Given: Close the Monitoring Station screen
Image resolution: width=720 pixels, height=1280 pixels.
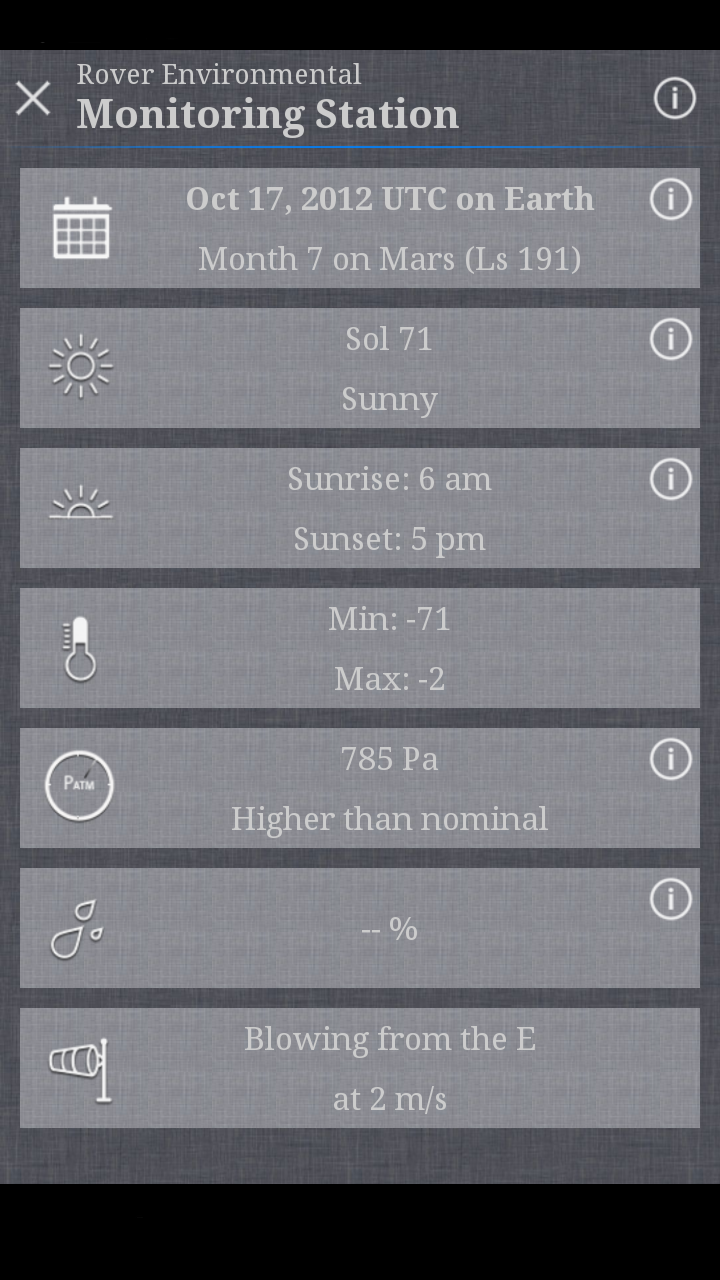Looking at the screenshot, I should [33, 97].
